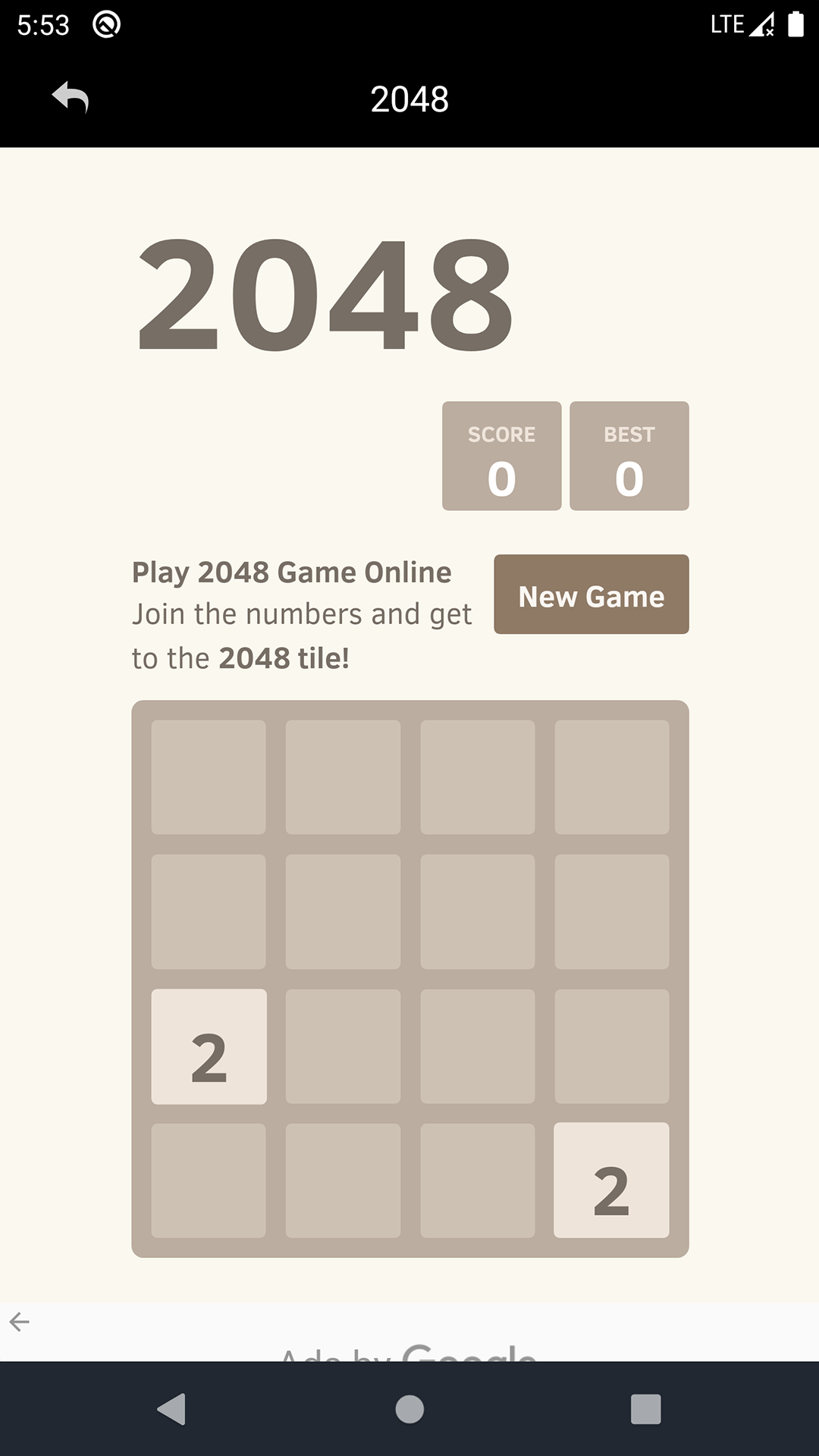Tap the small left arrow on the ad banner
This screenshot has height=1456, width=819.
tap(20, 1322)
